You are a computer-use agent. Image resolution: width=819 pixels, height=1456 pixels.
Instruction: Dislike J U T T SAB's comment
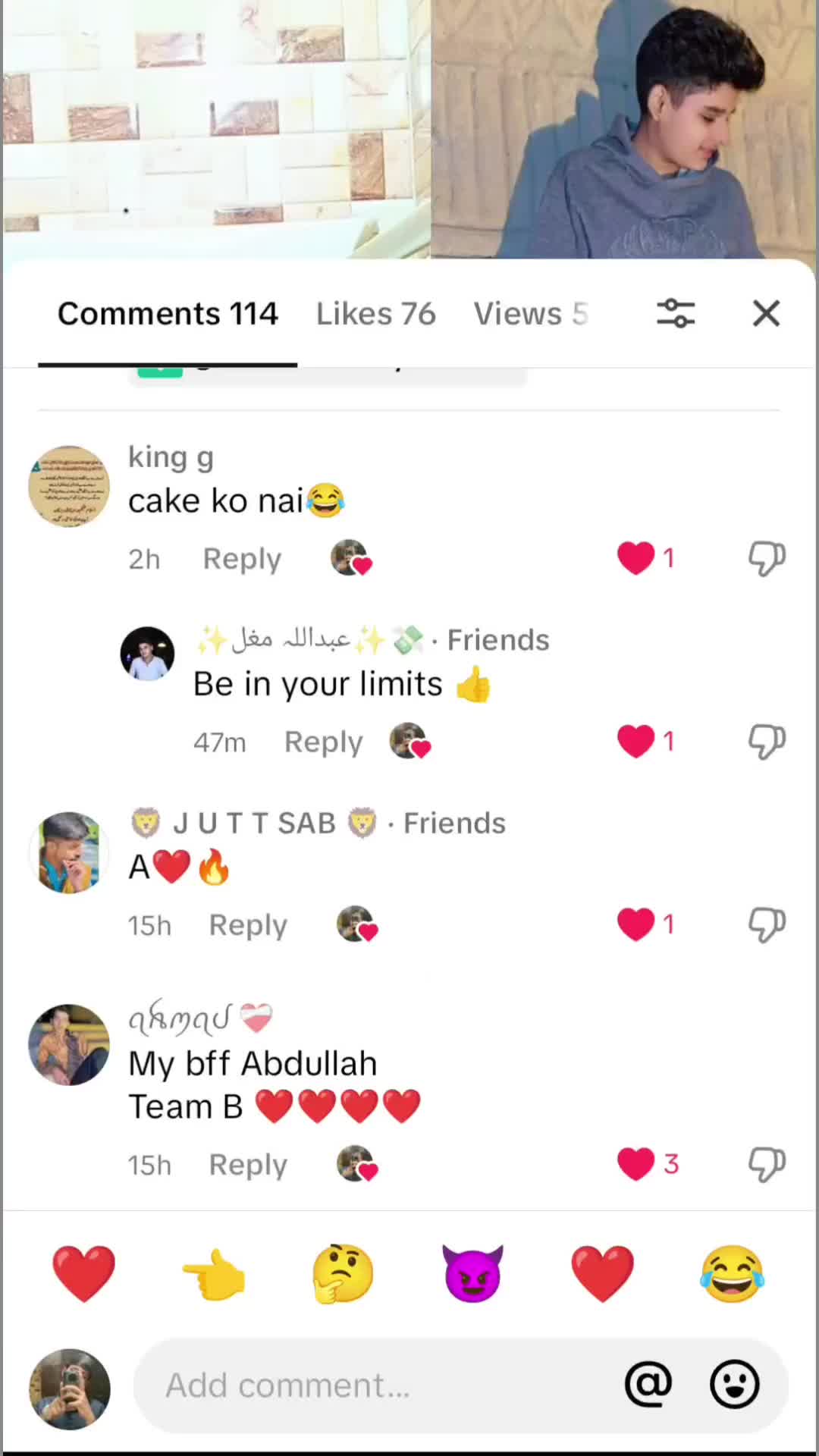click(x=767, y=924)
